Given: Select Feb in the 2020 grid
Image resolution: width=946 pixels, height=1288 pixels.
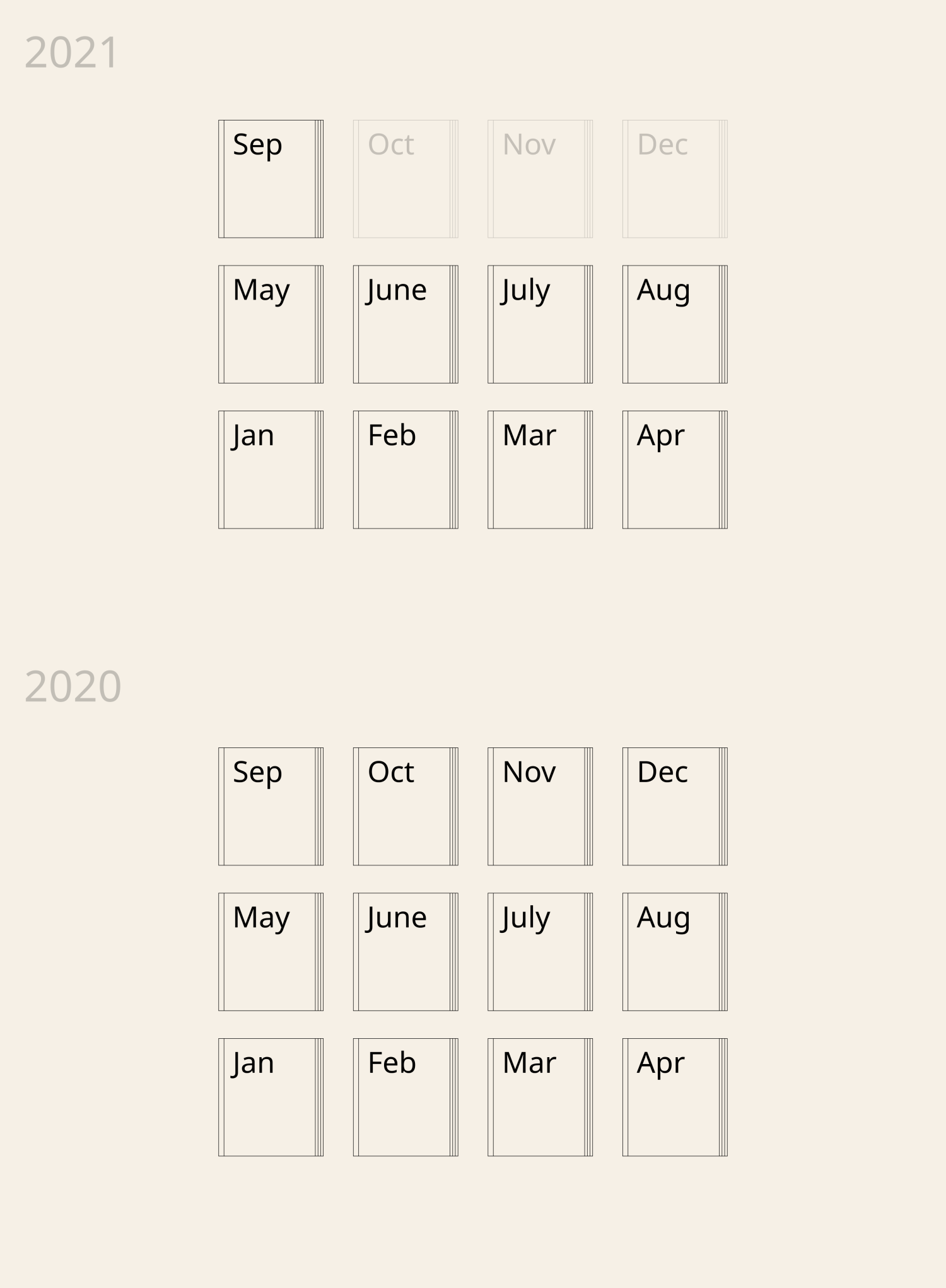Looking at the screenshot, I should (406, 1098).
